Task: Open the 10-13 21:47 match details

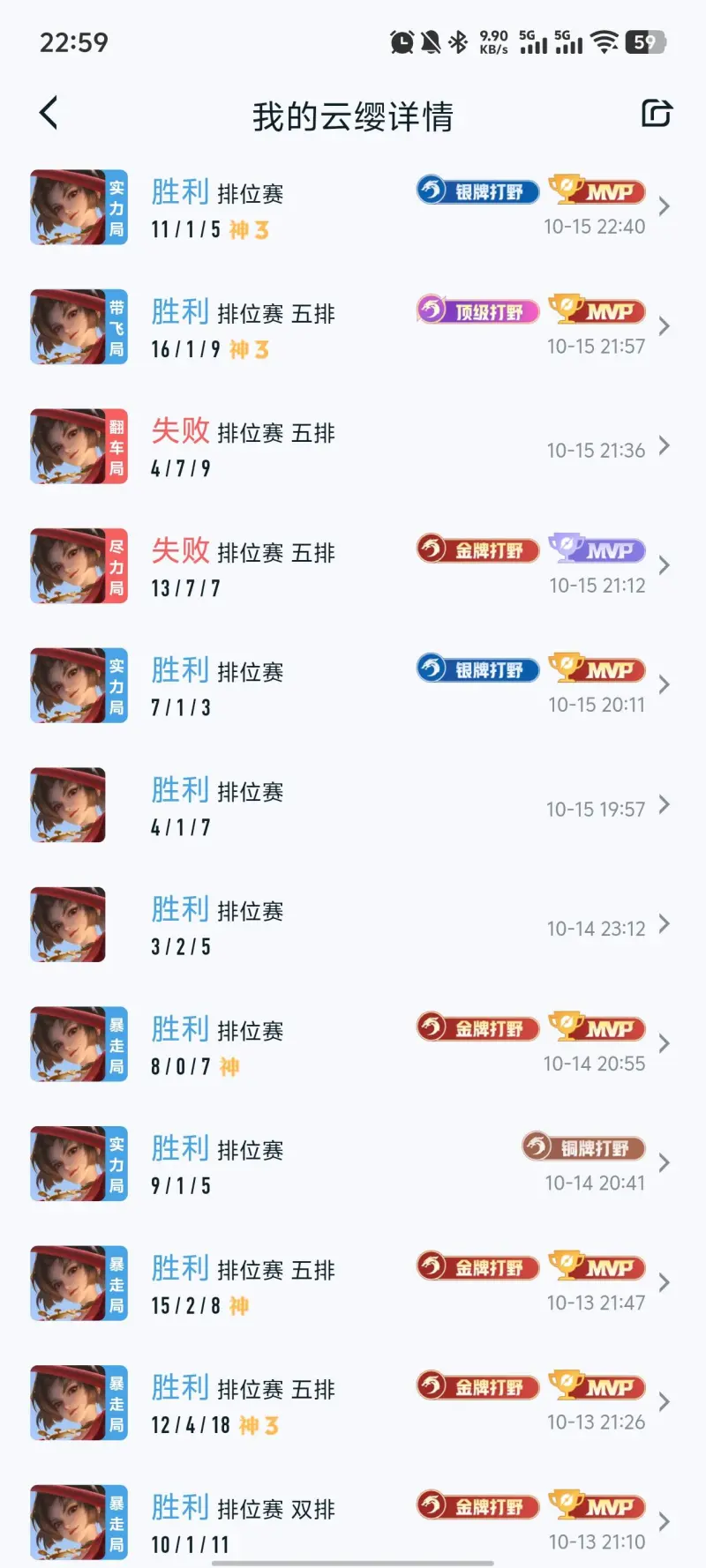Action: (353, 1285)
